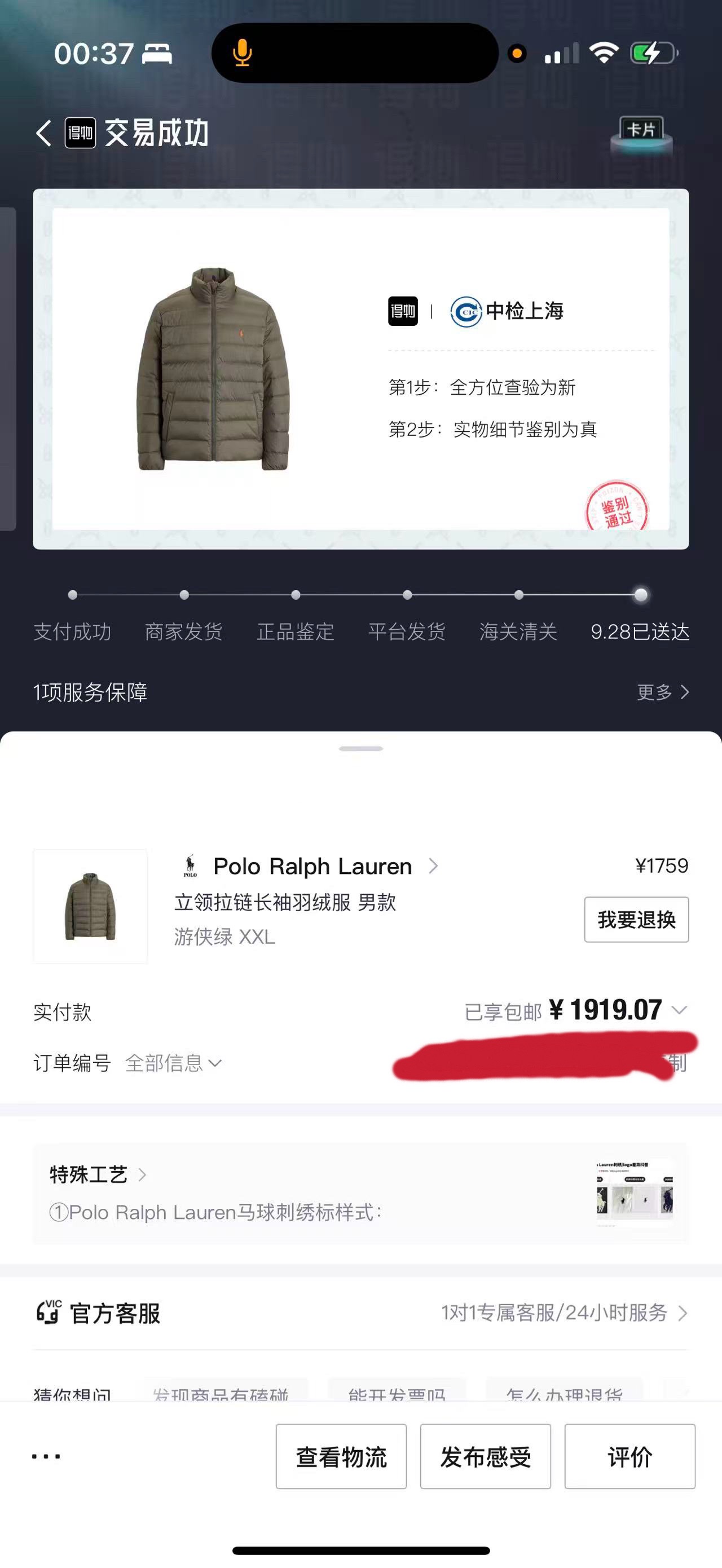Viewport: 722px width, 1568px height.
Task: Open the three-dot more options menu
Action: (x=46, y=1456)
